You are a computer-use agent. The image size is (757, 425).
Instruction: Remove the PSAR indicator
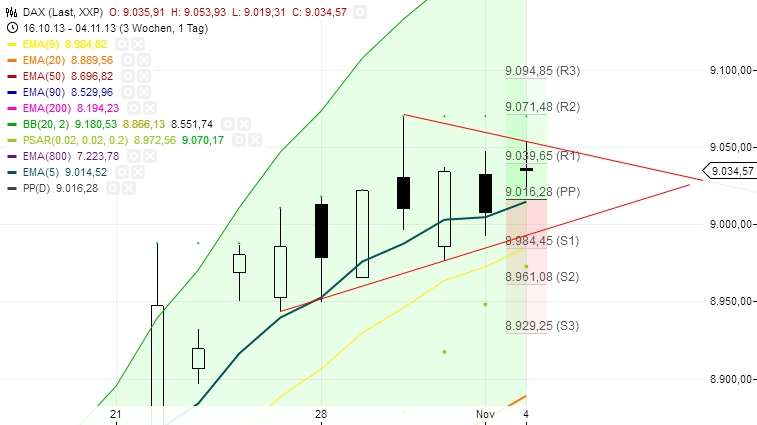click(x=253, y=140)
